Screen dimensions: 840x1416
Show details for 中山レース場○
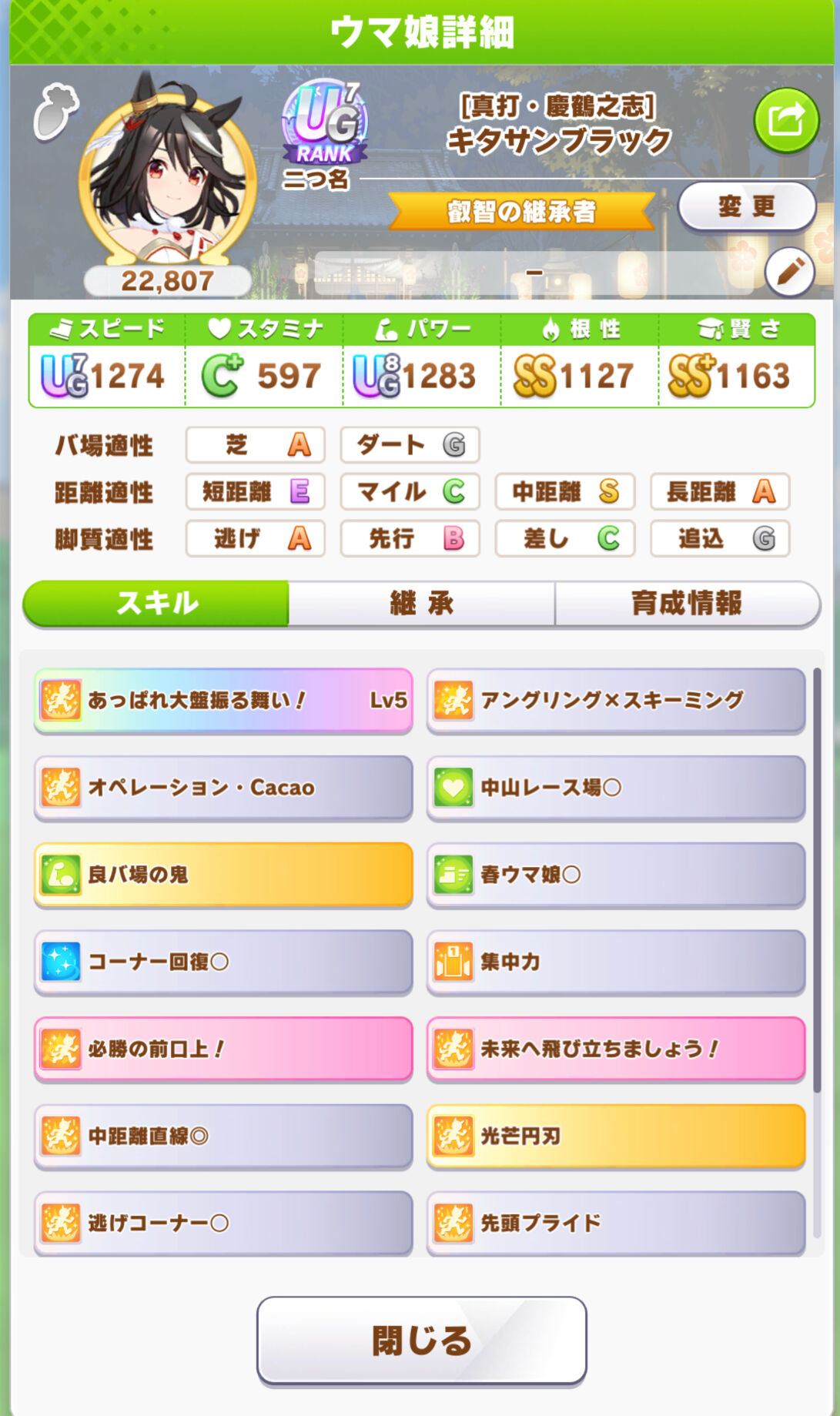coord(615,787)
